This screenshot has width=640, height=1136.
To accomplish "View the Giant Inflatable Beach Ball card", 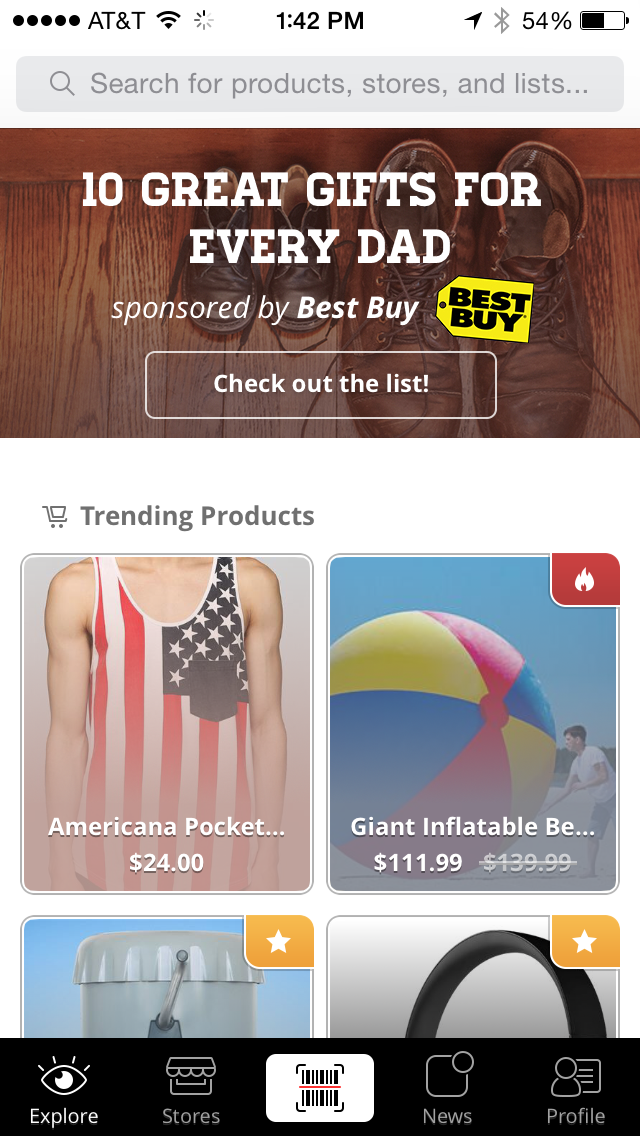I will pos(473,723).
